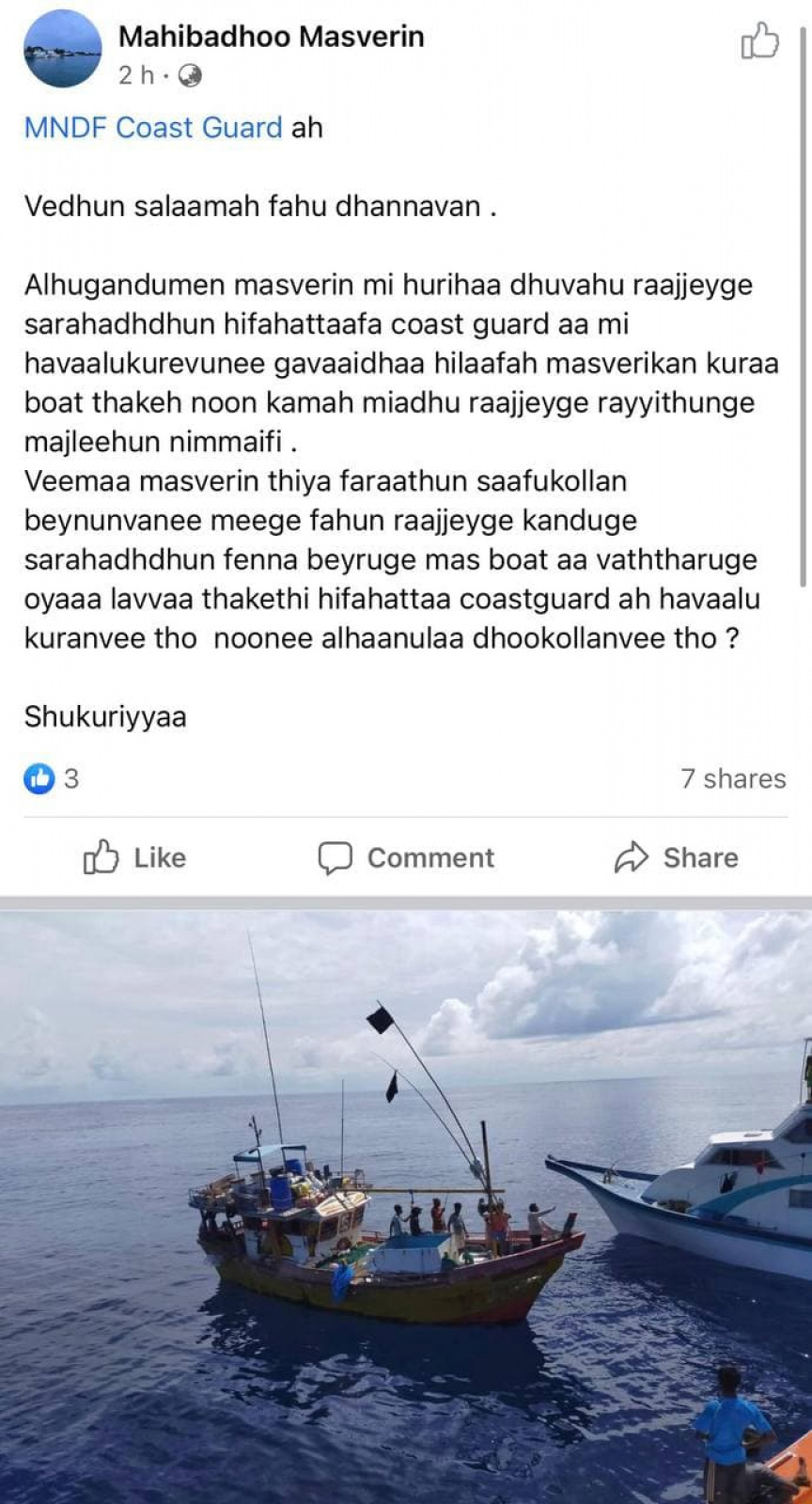Open the Mahibadhoo Masverin page name
The height and width of the screenshot is (1504, 812).
coord(271,37)
